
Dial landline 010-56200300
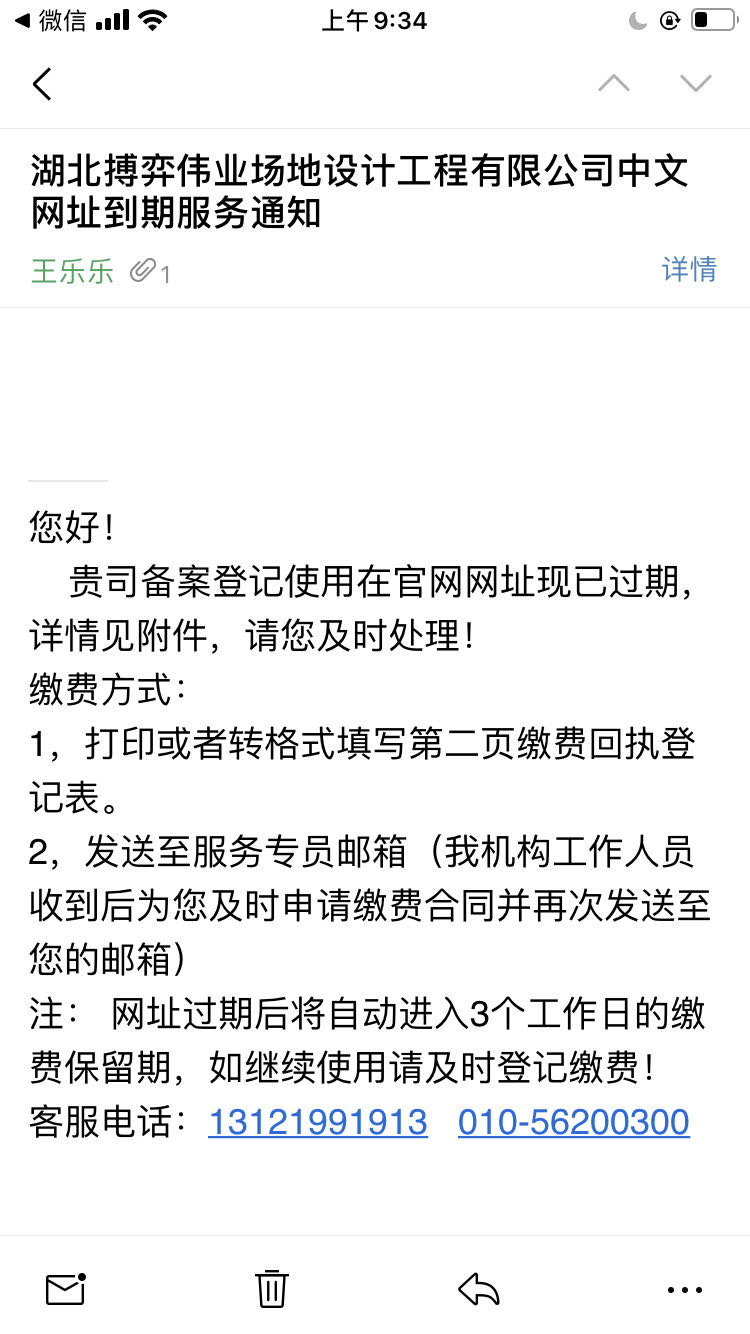[x=574, y=1122]
